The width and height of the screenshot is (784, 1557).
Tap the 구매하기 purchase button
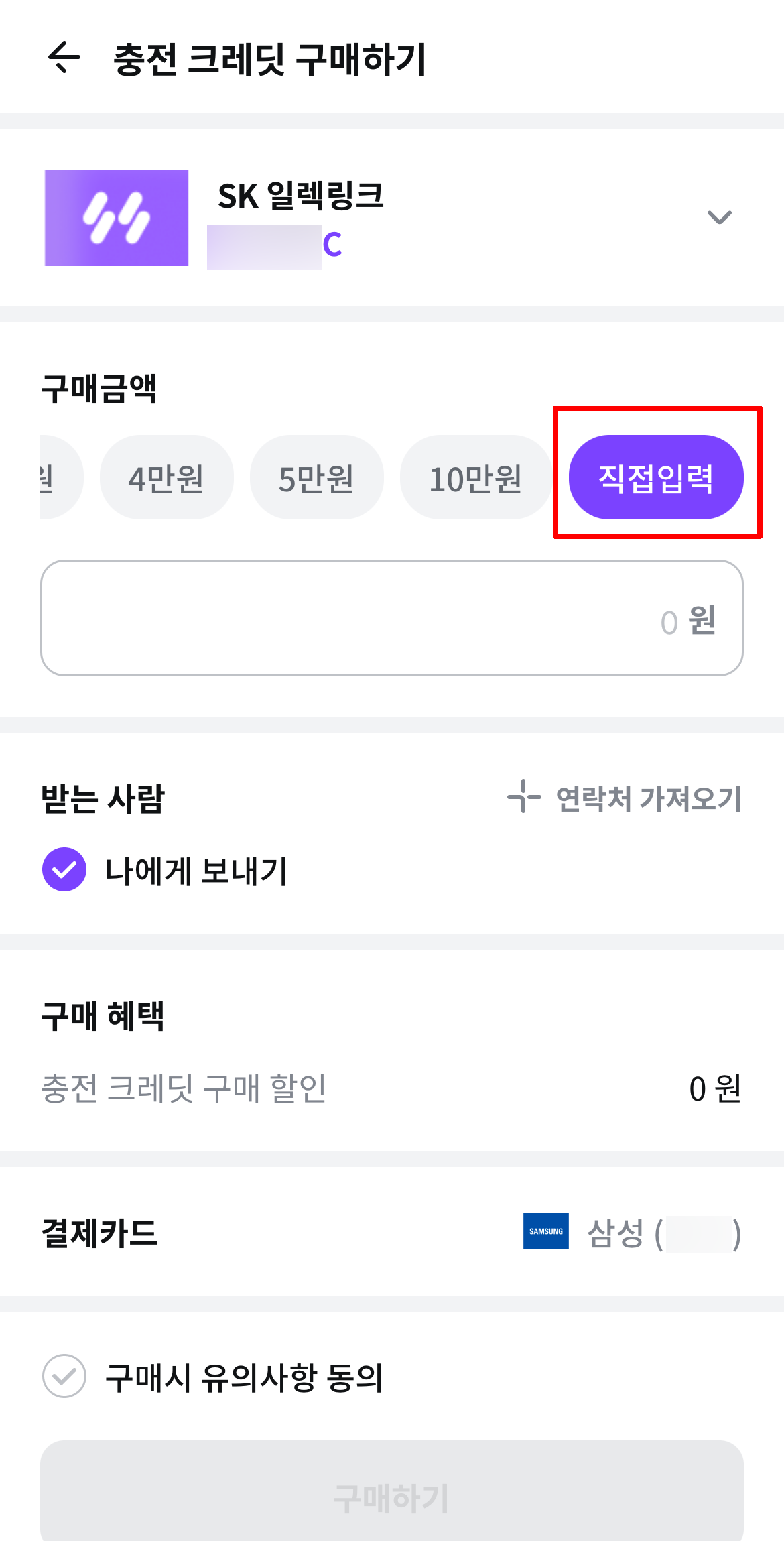click(392, 1496)
